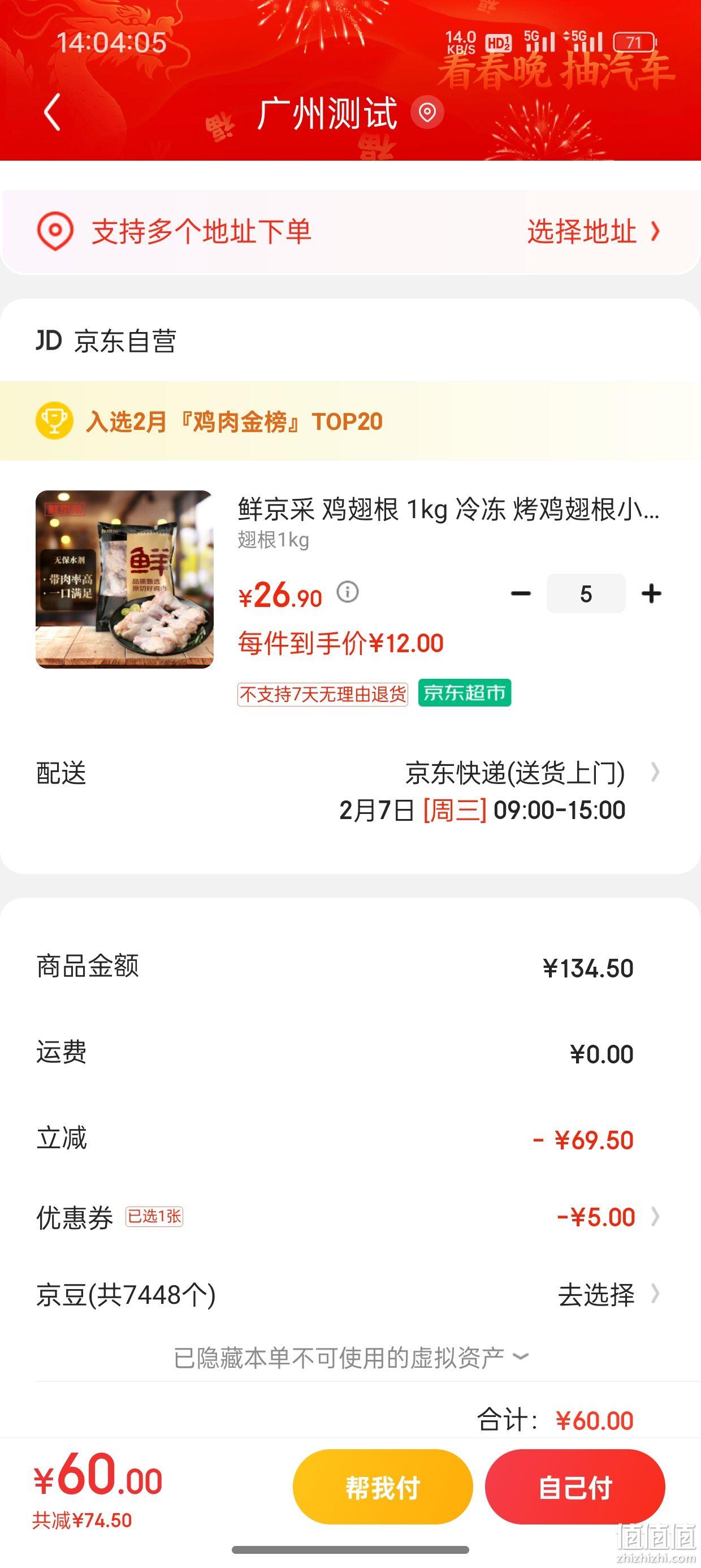
Task: Increase the quantity with the plus button
Action: 651,593
